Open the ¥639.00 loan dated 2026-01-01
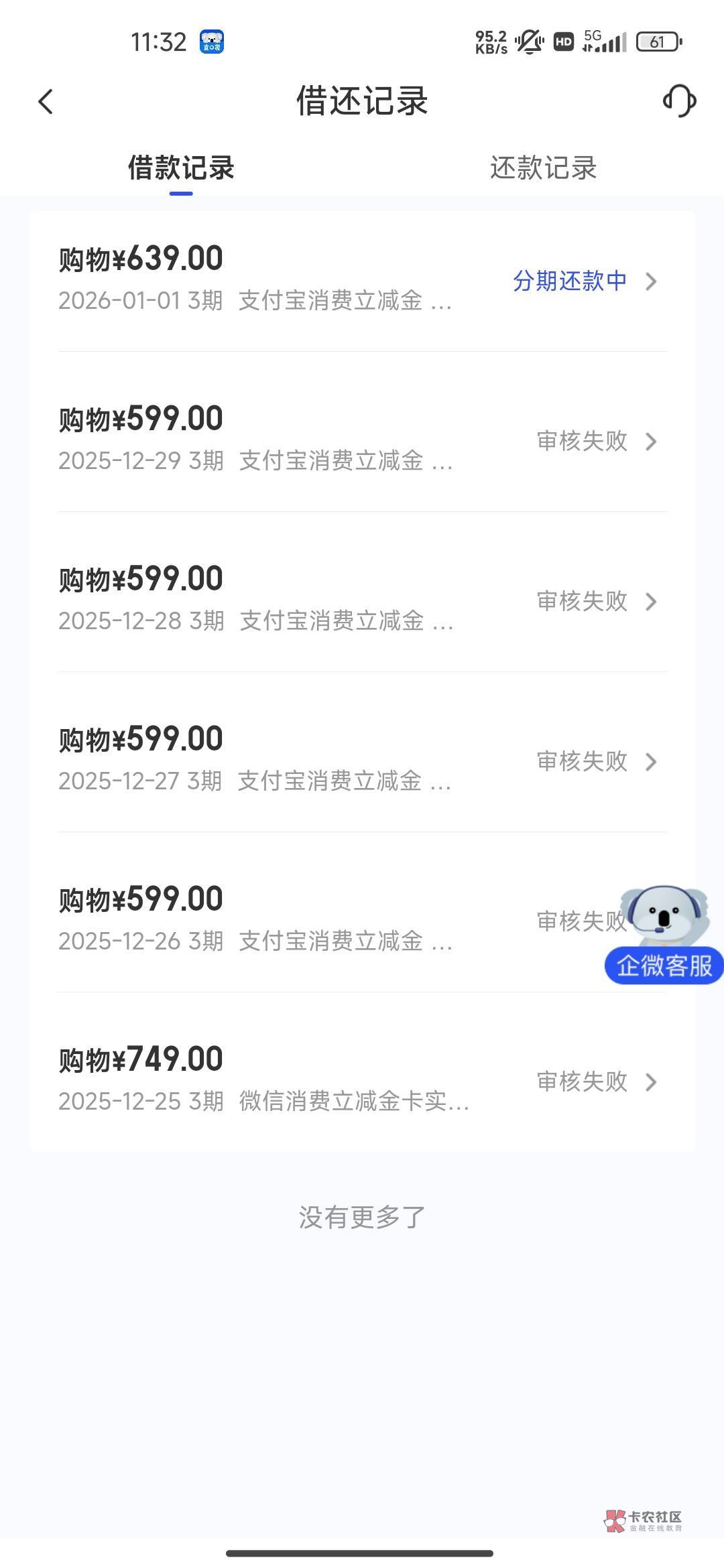724x1568 pixels. [x=362, y=280]
